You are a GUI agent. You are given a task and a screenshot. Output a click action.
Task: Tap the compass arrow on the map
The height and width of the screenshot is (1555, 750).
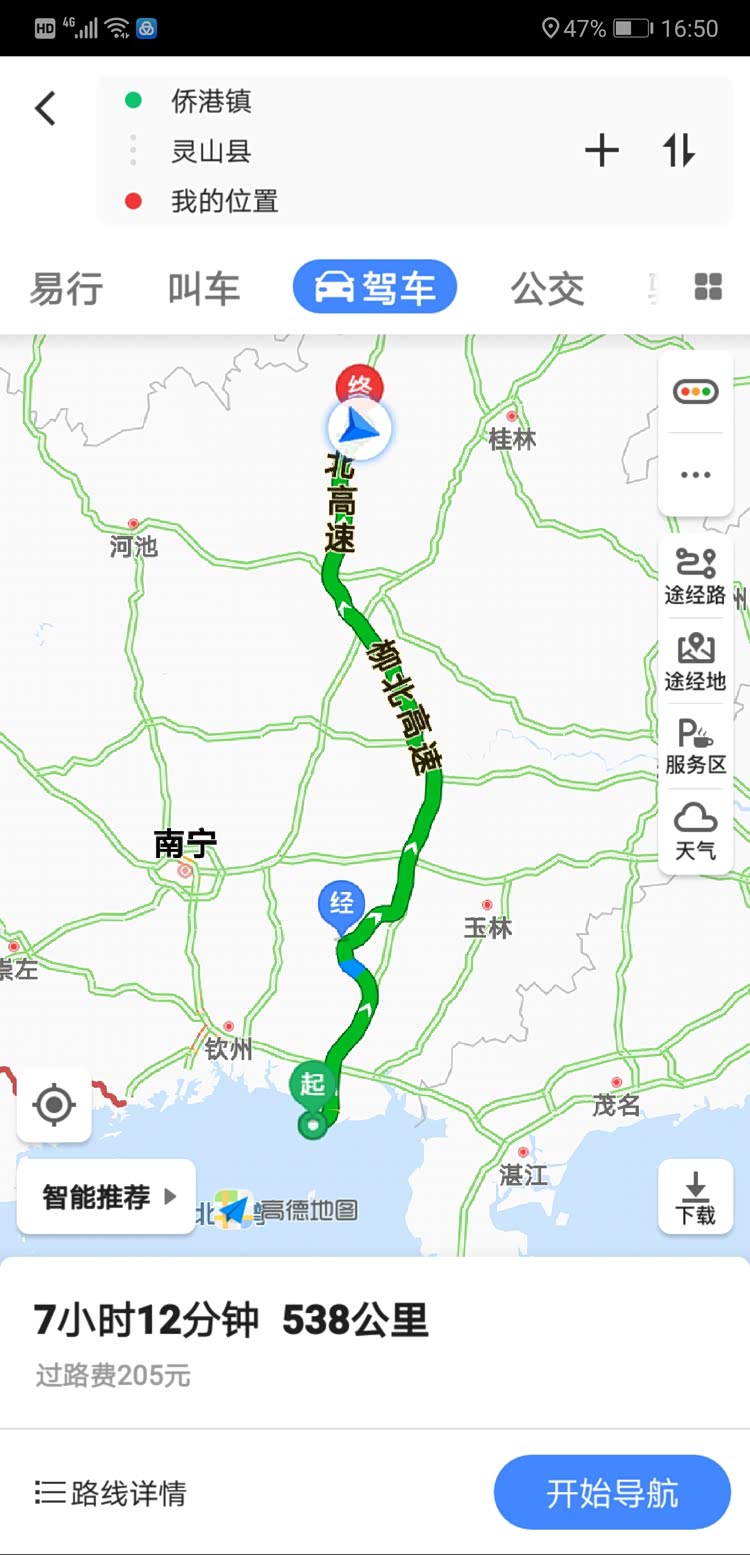pos(358,430)
